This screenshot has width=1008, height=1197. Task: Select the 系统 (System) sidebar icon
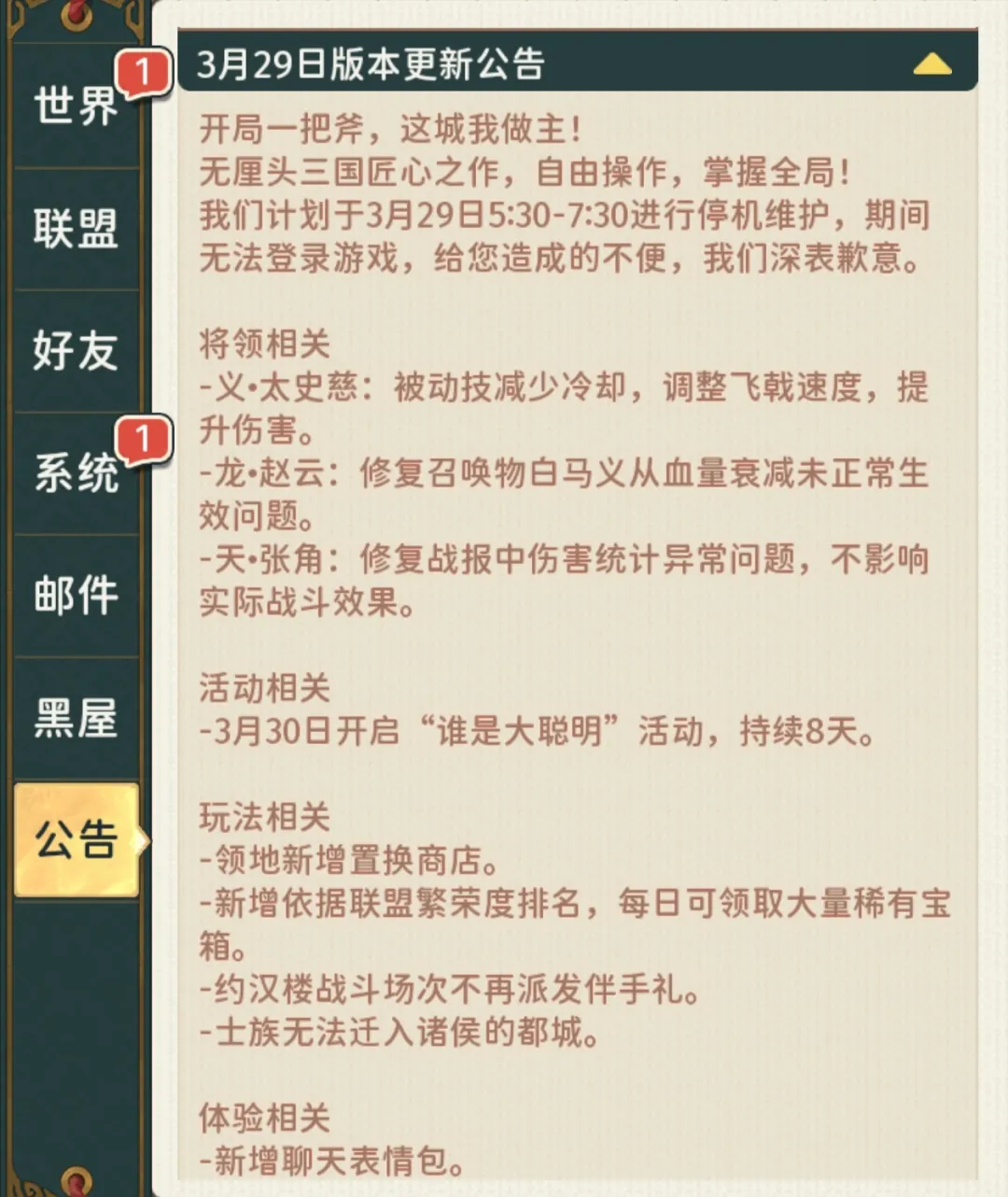point(75,472)
